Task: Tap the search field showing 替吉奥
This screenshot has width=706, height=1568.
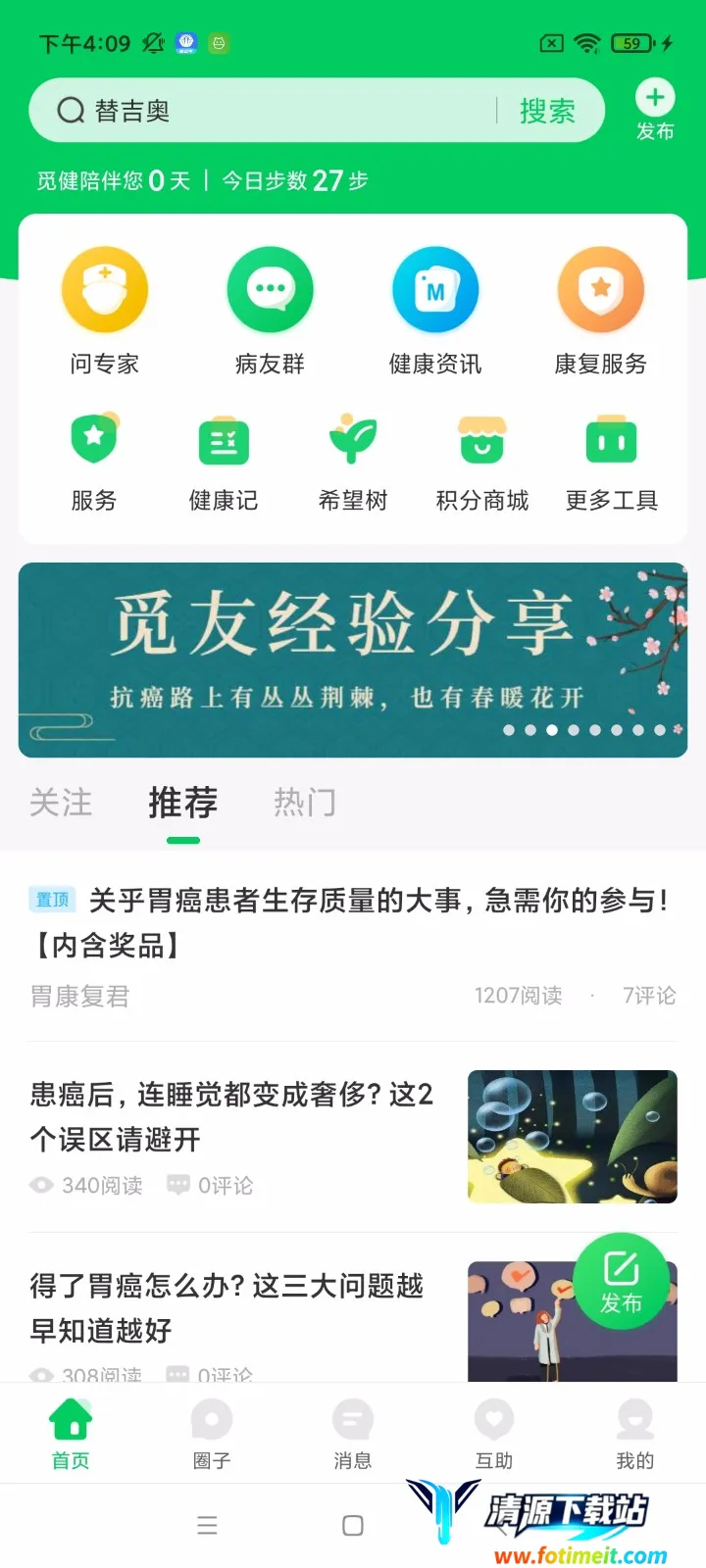Action: point(275,111)
